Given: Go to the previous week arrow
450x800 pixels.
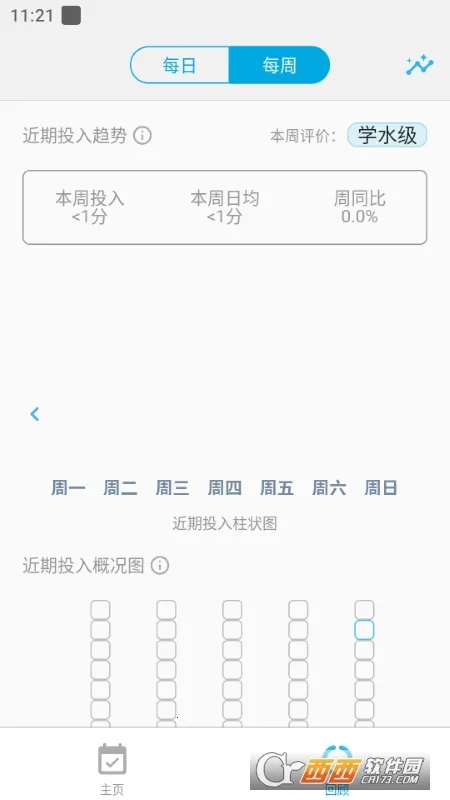Looking at the screenshot, I should click(x=35, y=414).
